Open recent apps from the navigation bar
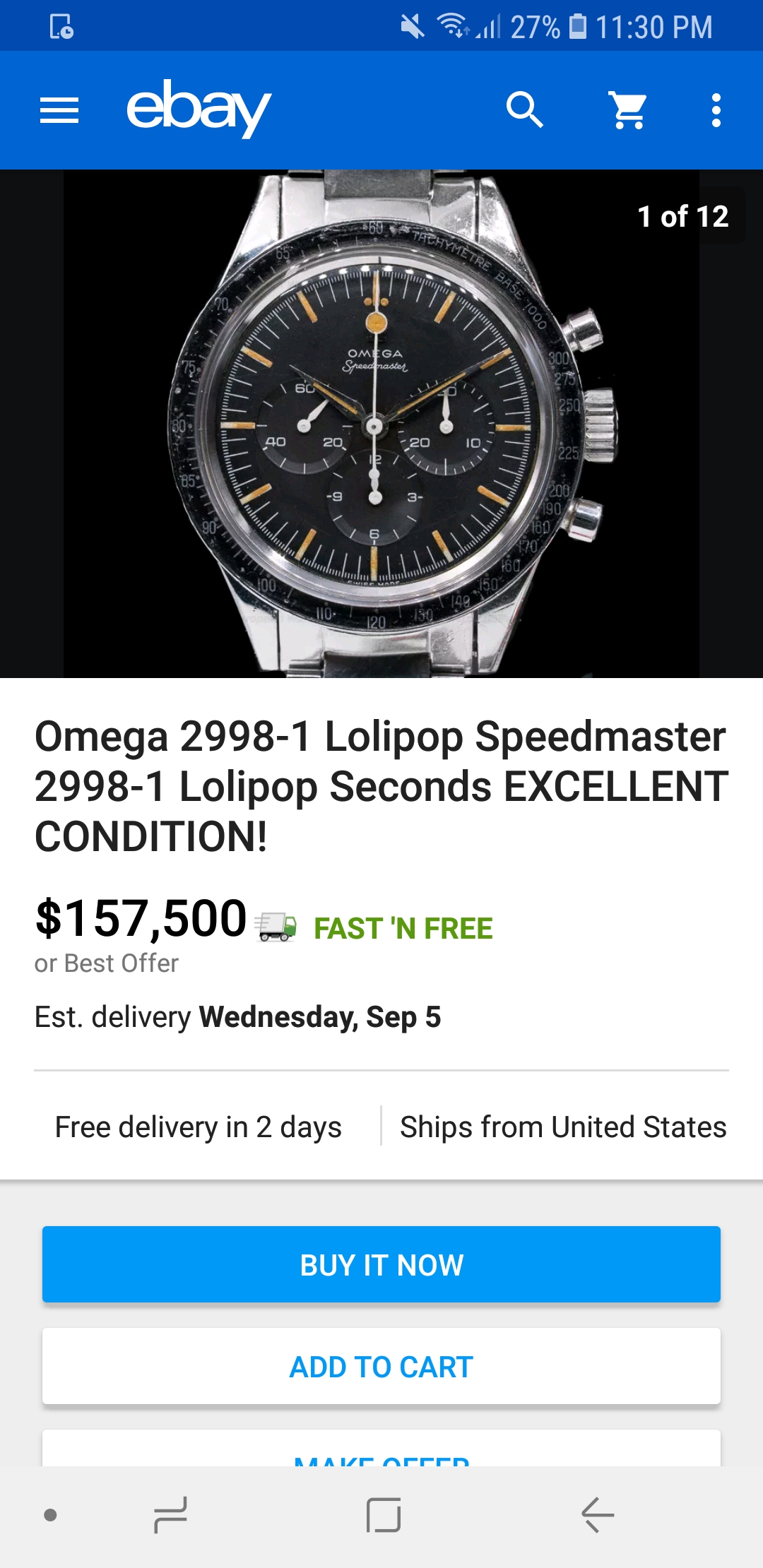The height and width of the screenshot is (1568, 763). click(x=170, y=1515)
